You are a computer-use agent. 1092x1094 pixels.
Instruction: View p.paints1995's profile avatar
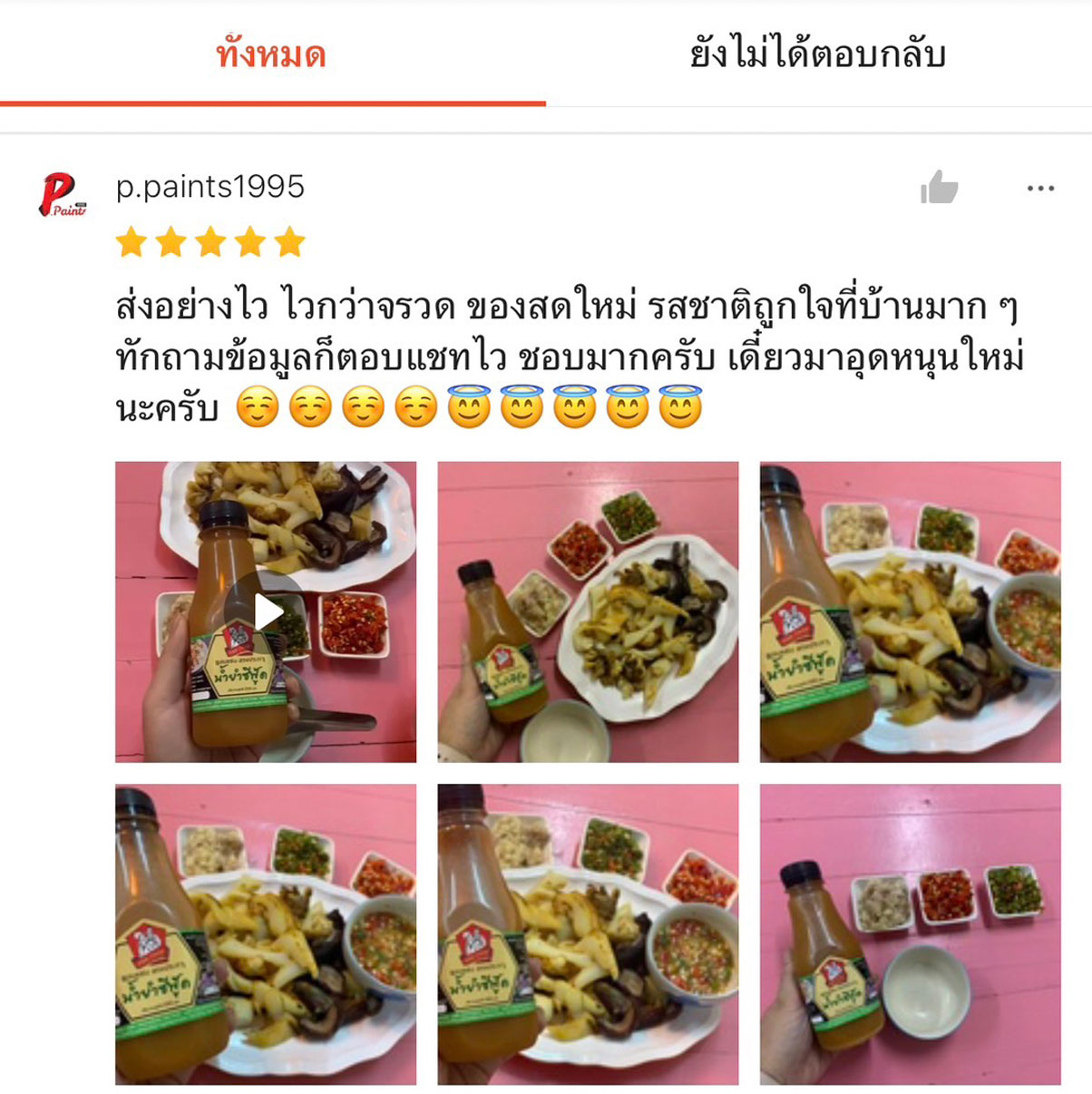pos(63,194)
